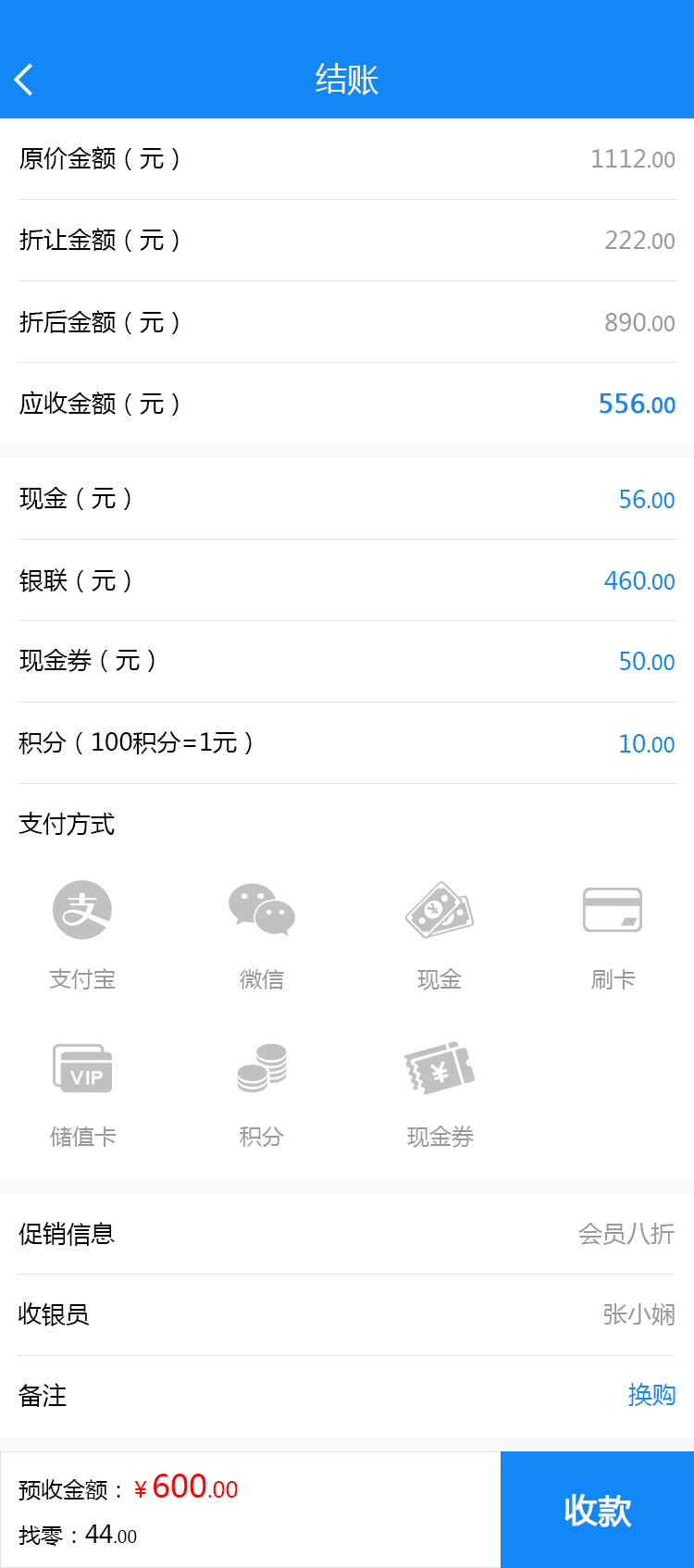Select the 刷卡 card swipe icon

[613, 910]
